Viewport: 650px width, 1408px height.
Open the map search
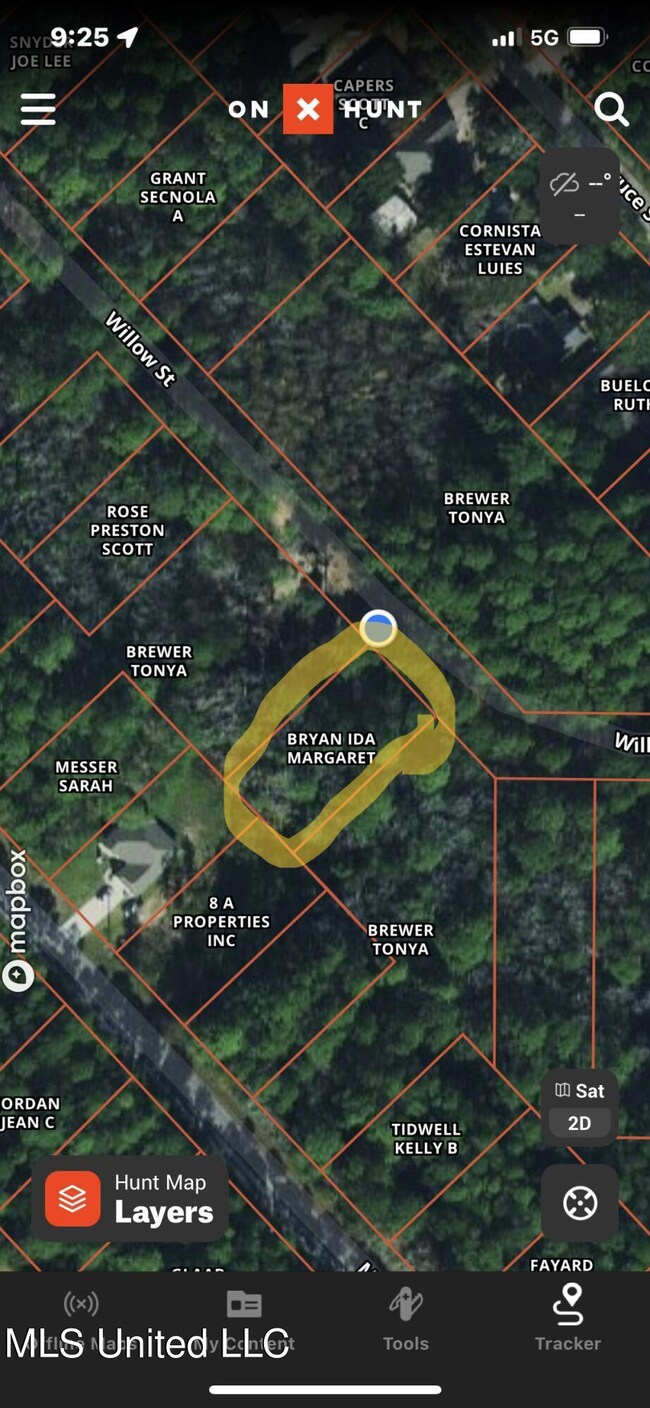[x=611, y=108]
